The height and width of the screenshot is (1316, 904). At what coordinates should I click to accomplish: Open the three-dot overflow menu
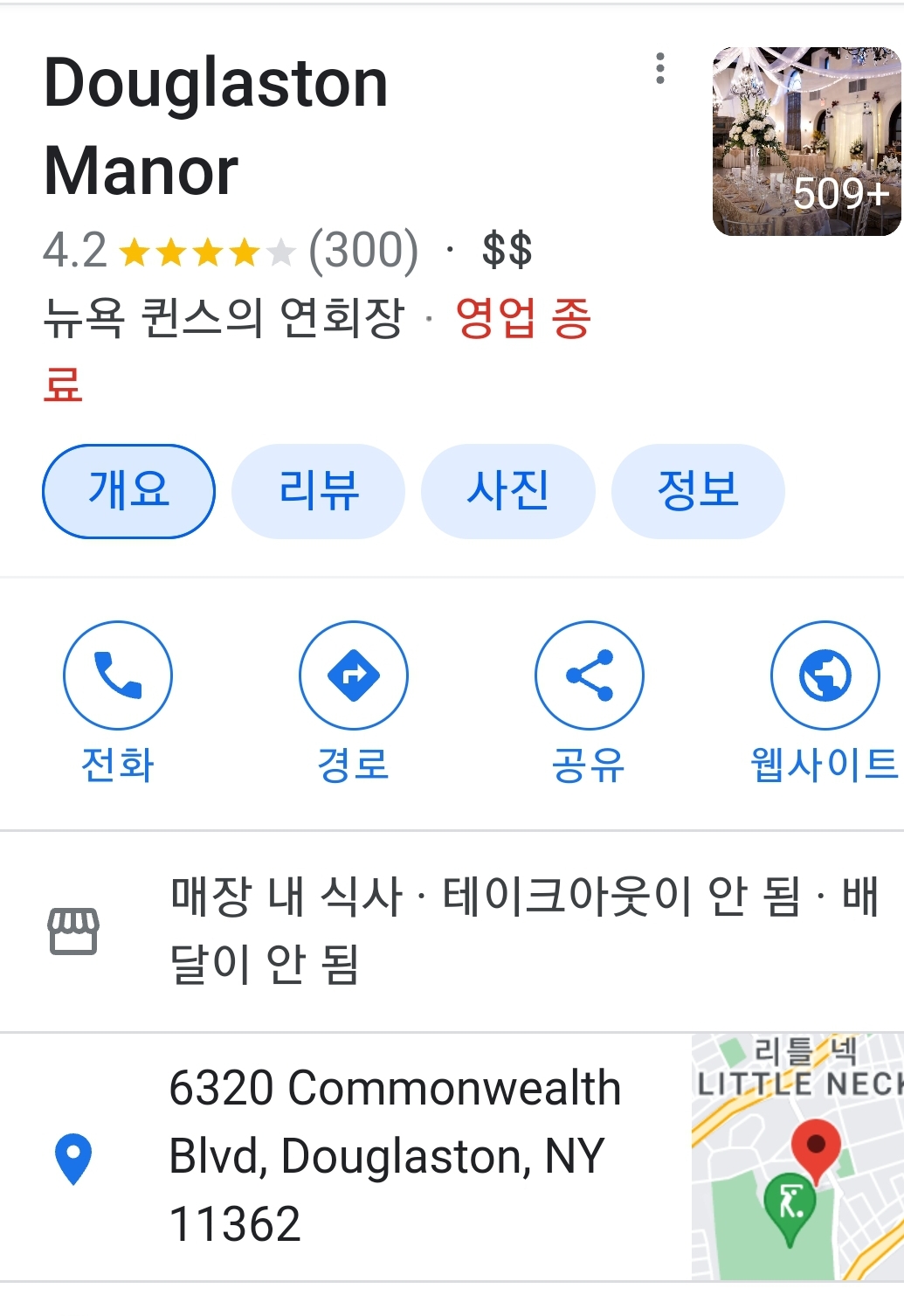pos(660,68)
